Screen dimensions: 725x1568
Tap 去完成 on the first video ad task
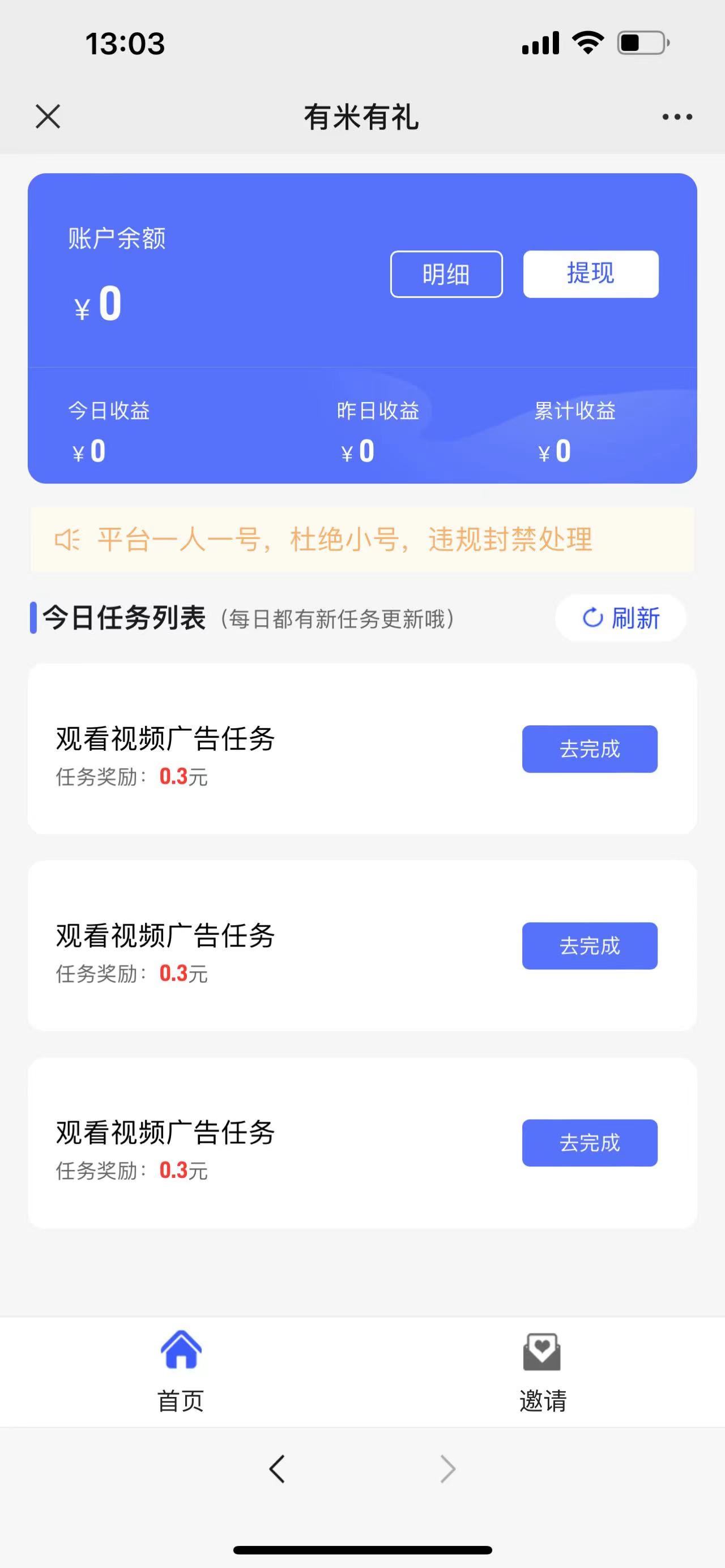pyautogui.click(x=589, y=749)
